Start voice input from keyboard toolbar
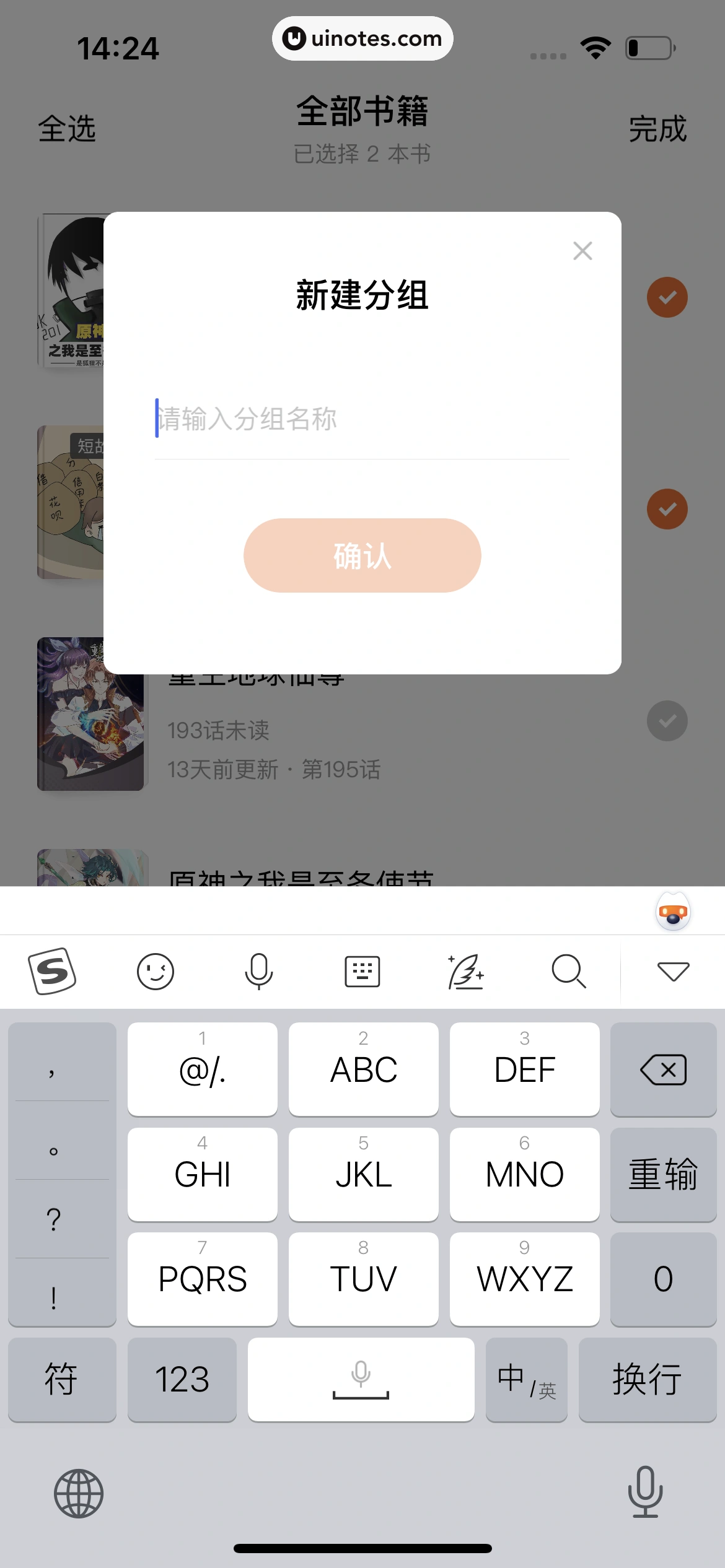Viewport: 725px width, 1568px height. [x=258, y=971]
